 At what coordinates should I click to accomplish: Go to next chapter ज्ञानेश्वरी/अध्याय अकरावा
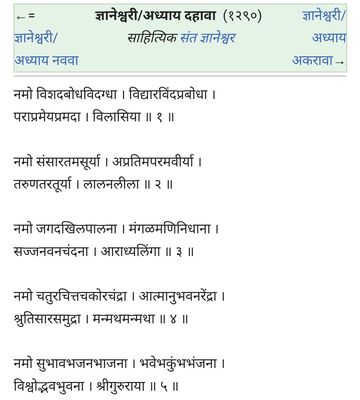319,38
